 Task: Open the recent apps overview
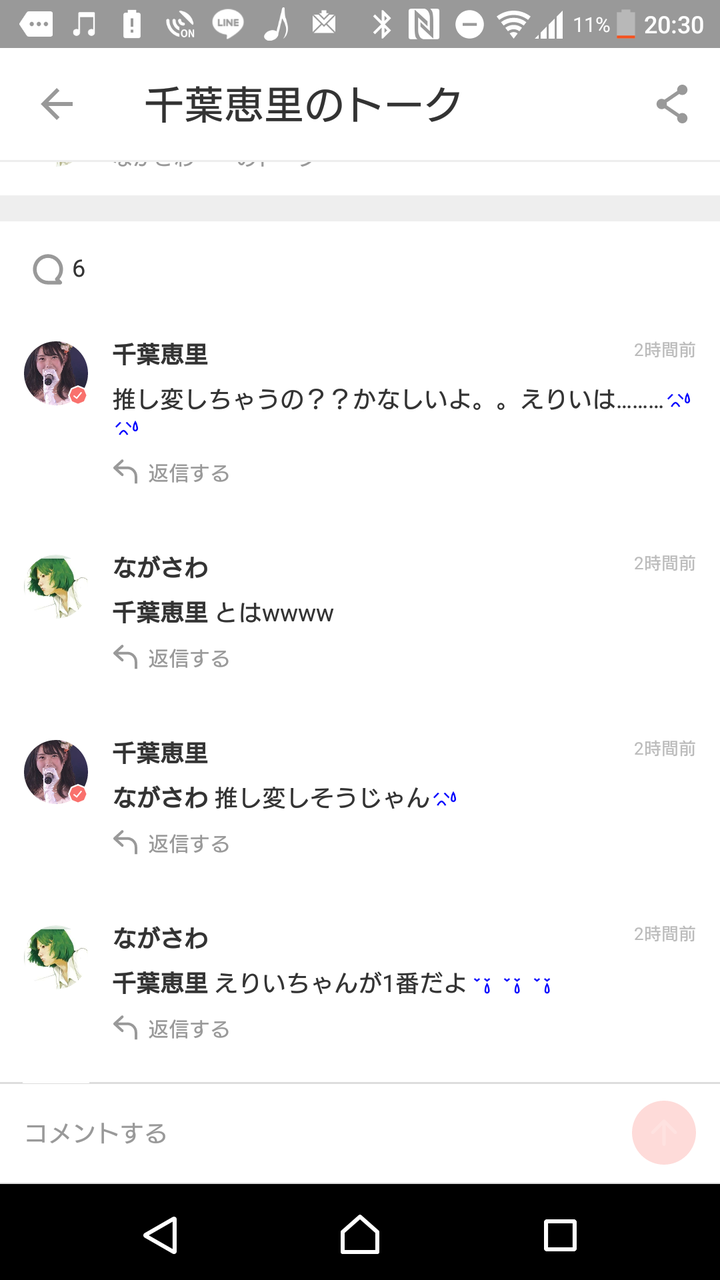560,1234
